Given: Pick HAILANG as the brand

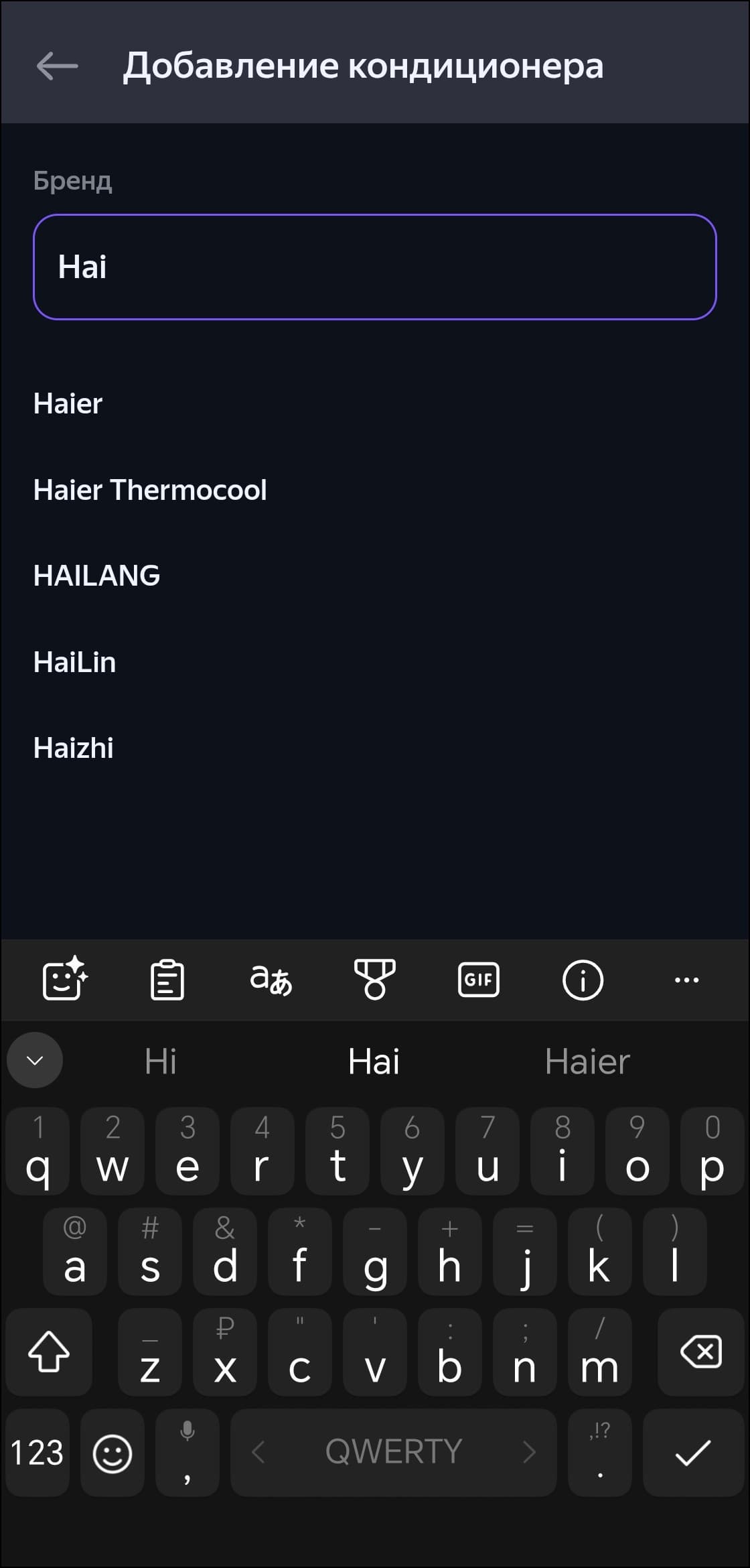Looking at the screenshot, I should pyautogui.click(x=97, y=576).
